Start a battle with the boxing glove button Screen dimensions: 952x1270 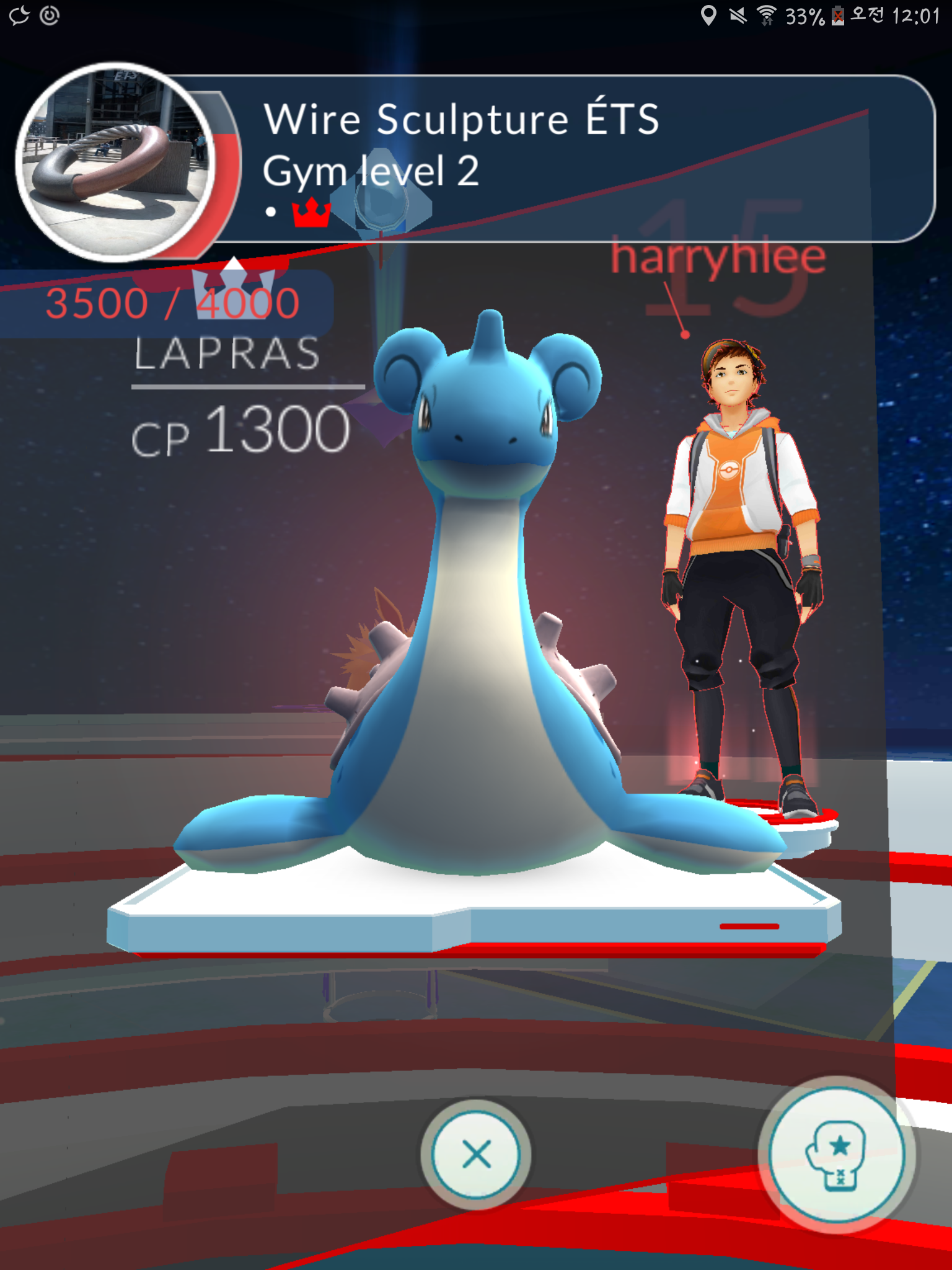click(837, 1155)
